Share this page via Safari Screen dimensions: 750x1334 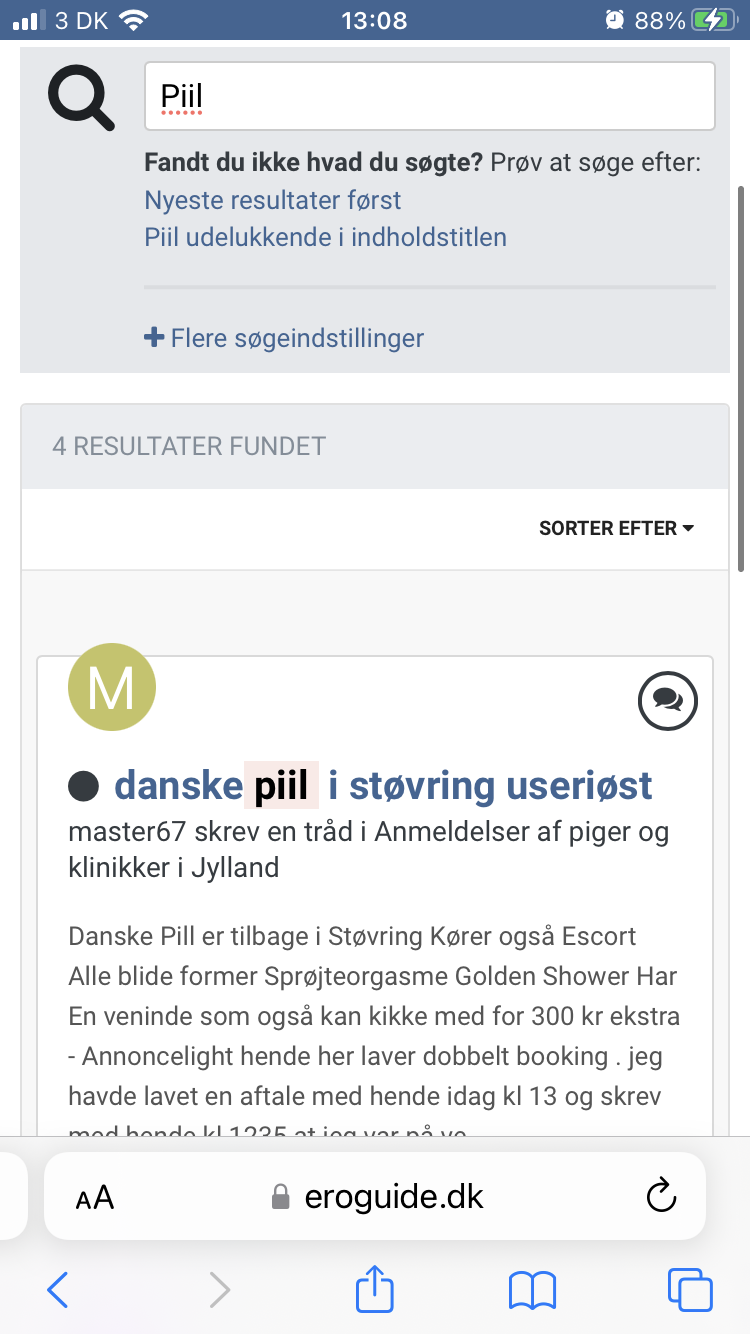(x=376, y=1289)
